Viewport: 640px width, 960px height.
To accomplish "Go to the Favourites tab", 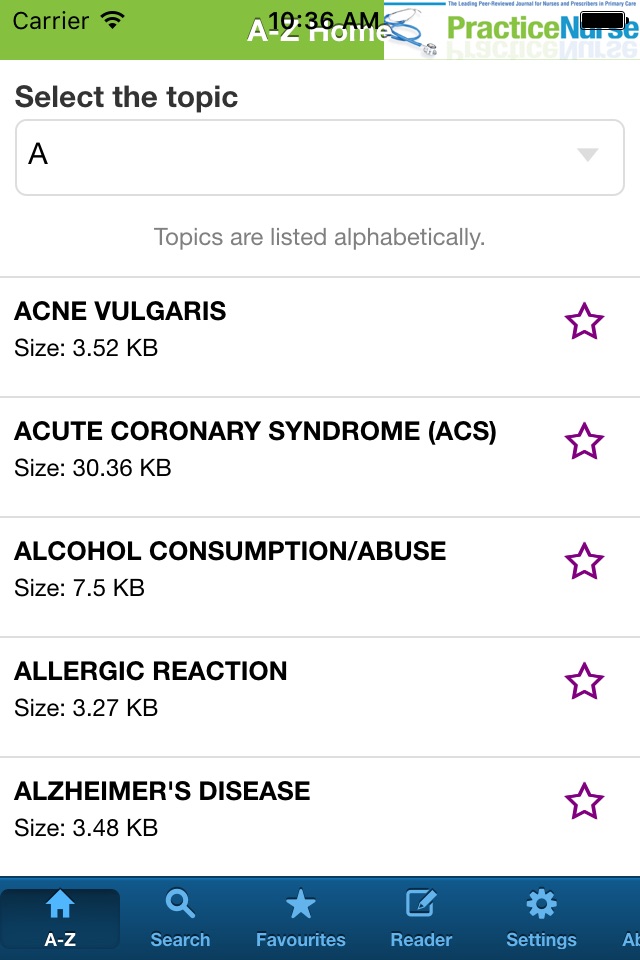I will click(300, 918).
